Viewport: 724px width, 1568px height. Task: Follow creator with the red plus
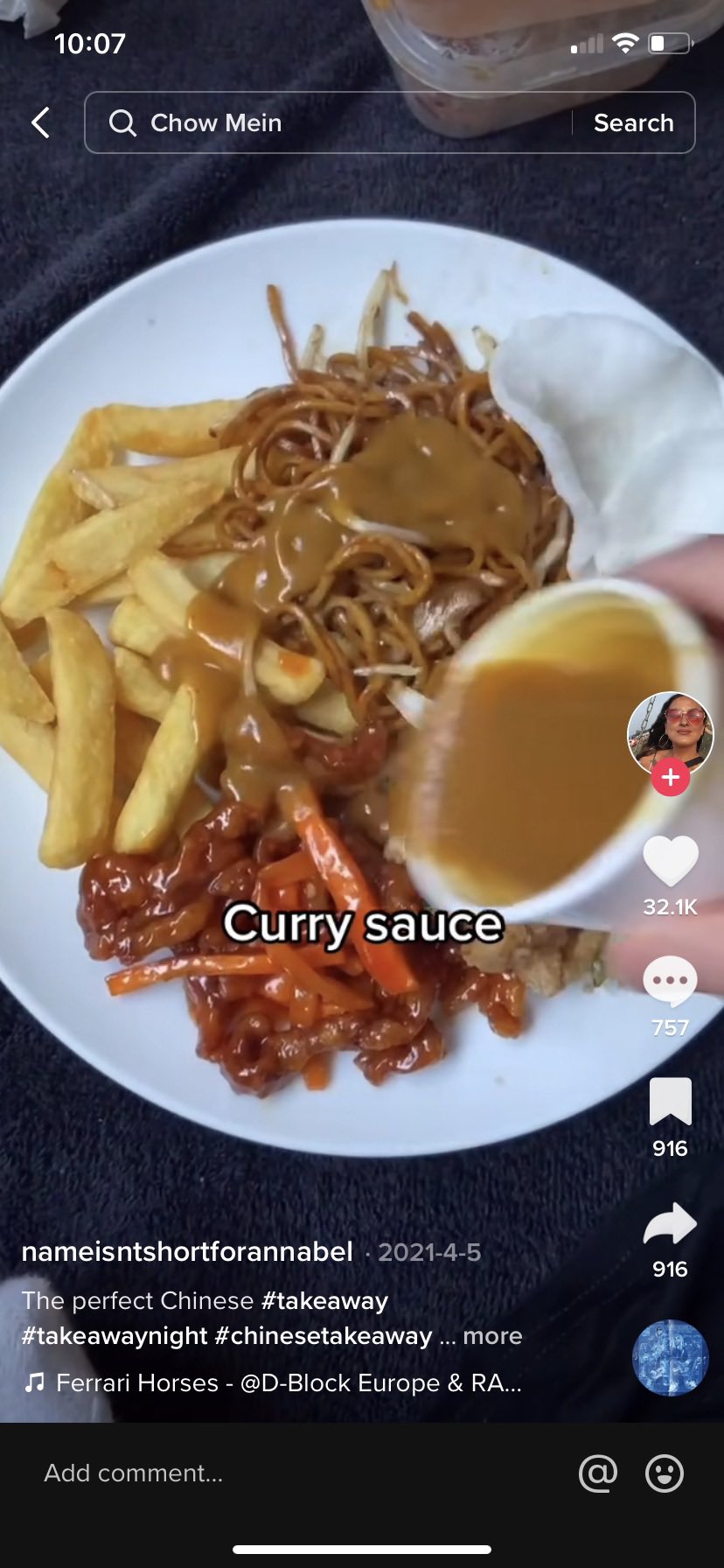[670, 777]
